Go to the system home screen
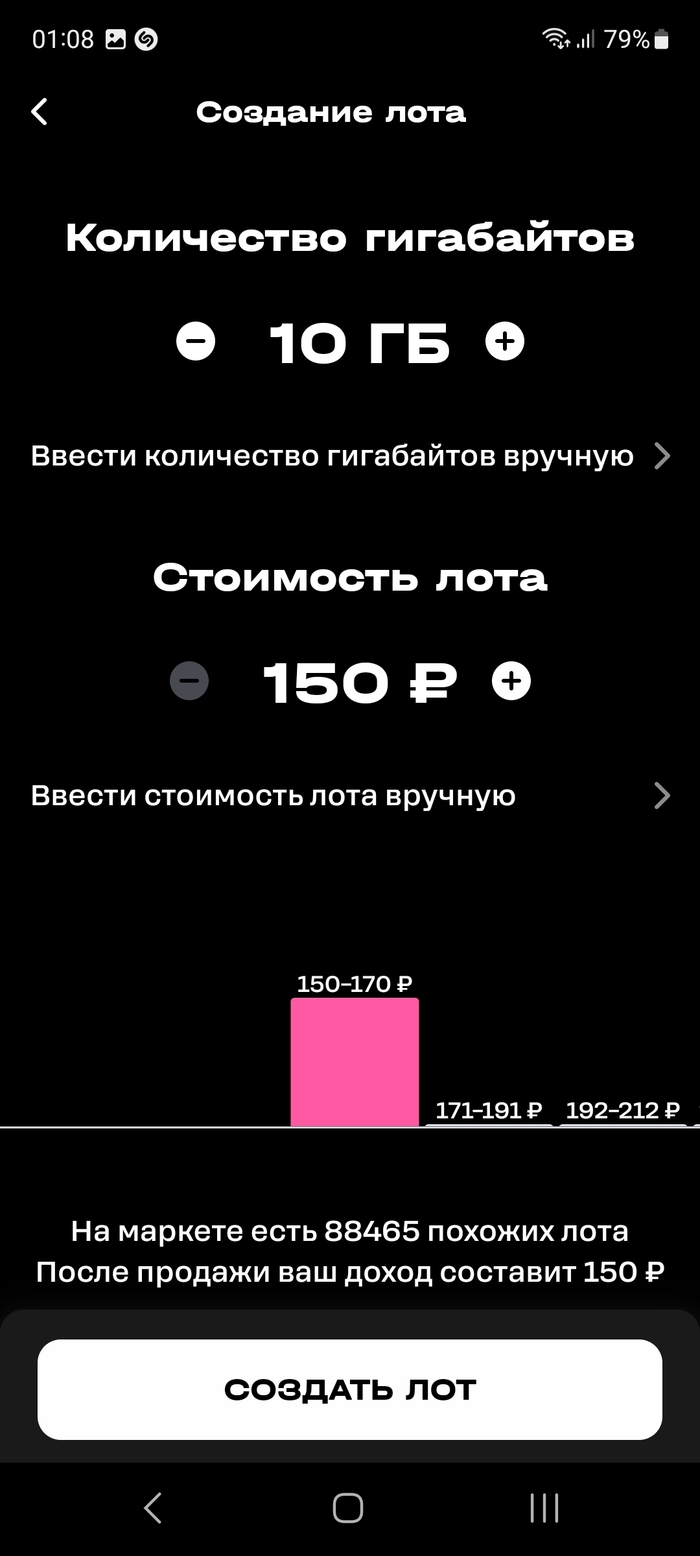 [x=348, y=1508]
